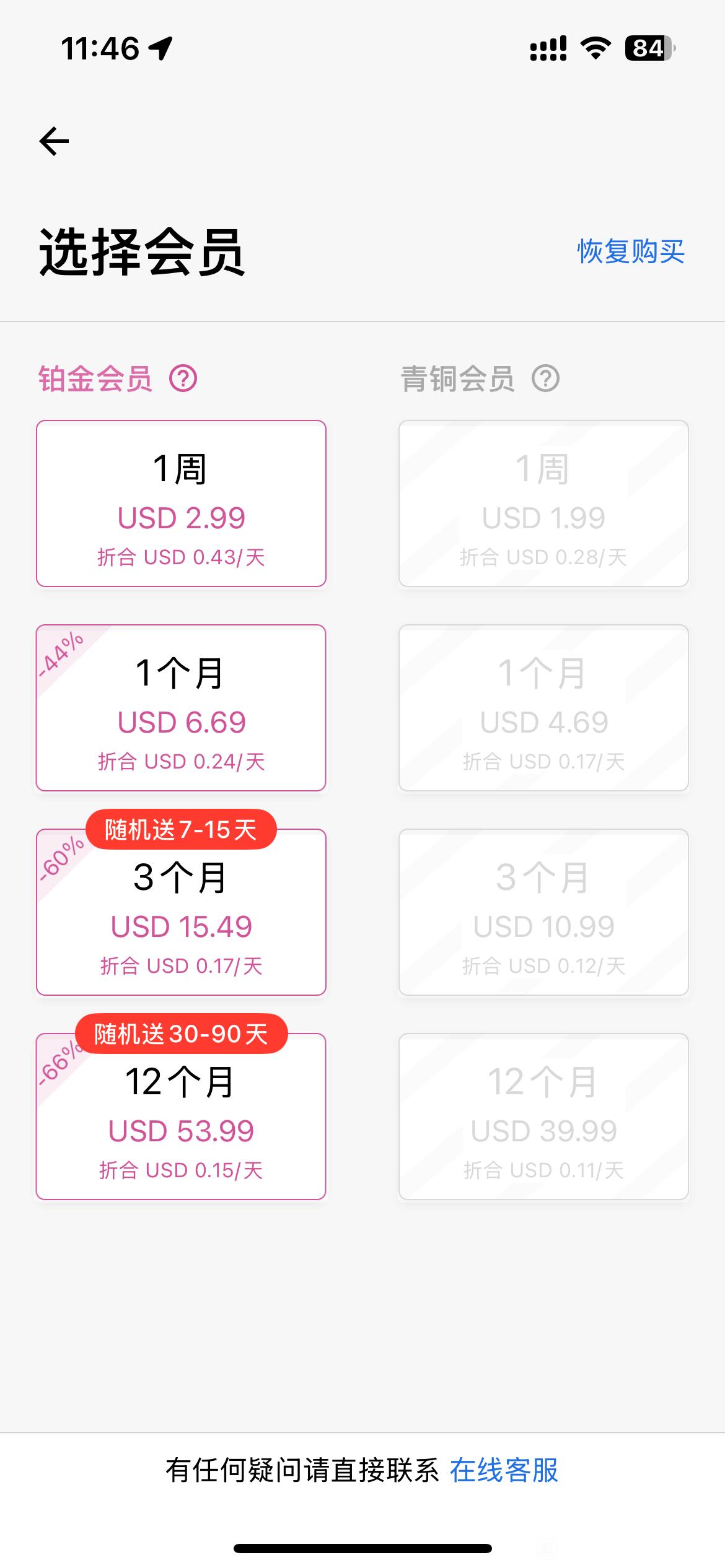The width and height of the screenshot is (725, 1568).
Task: Pick 铂金会员 3个月 plan USD 15.49
Action: pos(181,912)
